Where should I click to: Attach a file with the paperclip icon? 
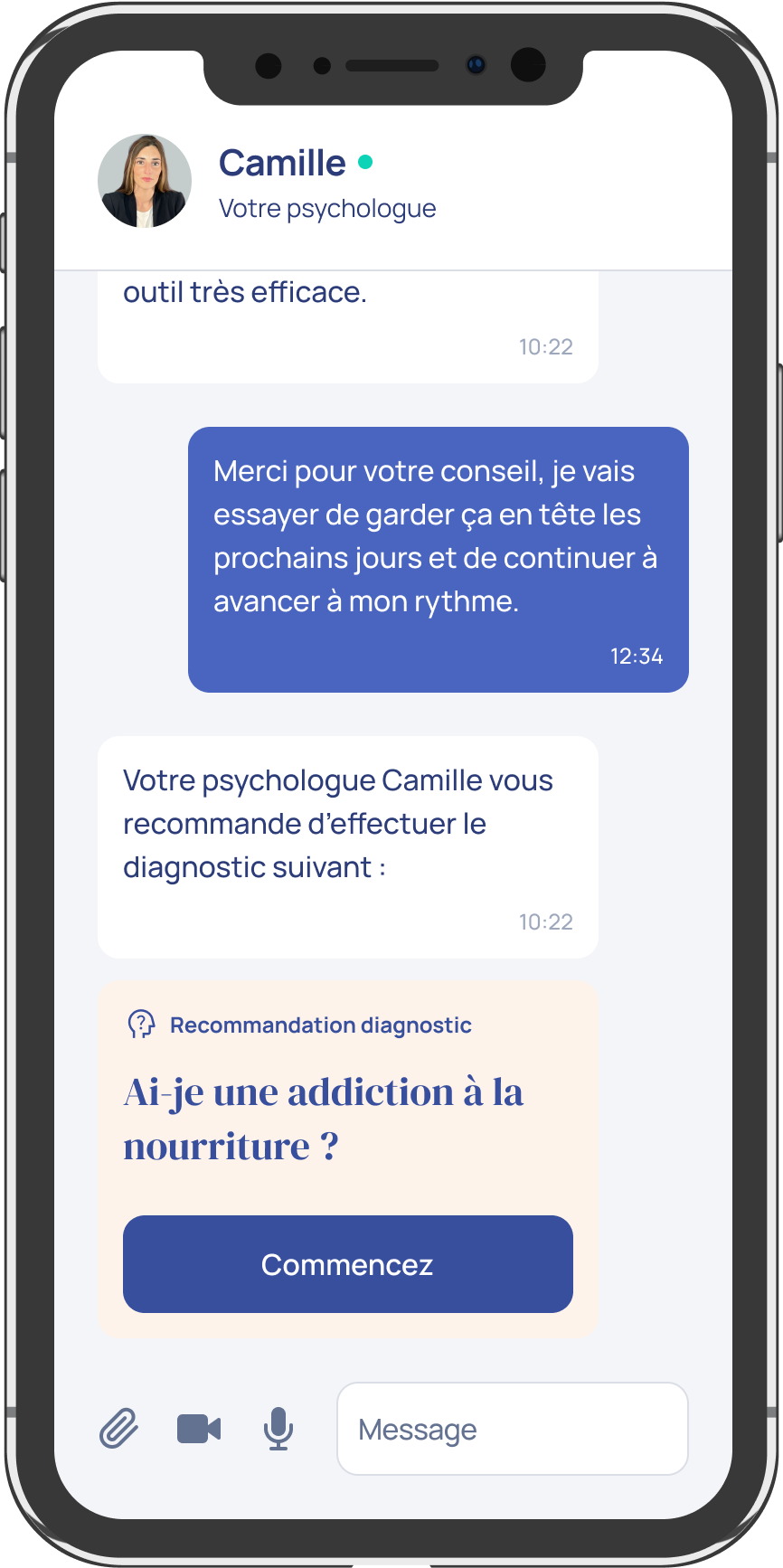tap(118, 1429)
